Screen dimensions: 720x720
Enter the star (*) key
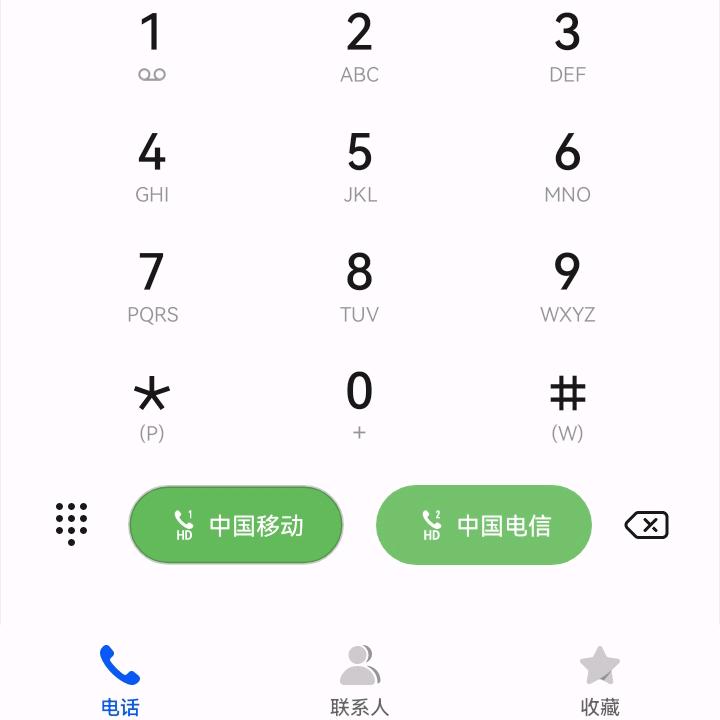[x=151, y=406]
